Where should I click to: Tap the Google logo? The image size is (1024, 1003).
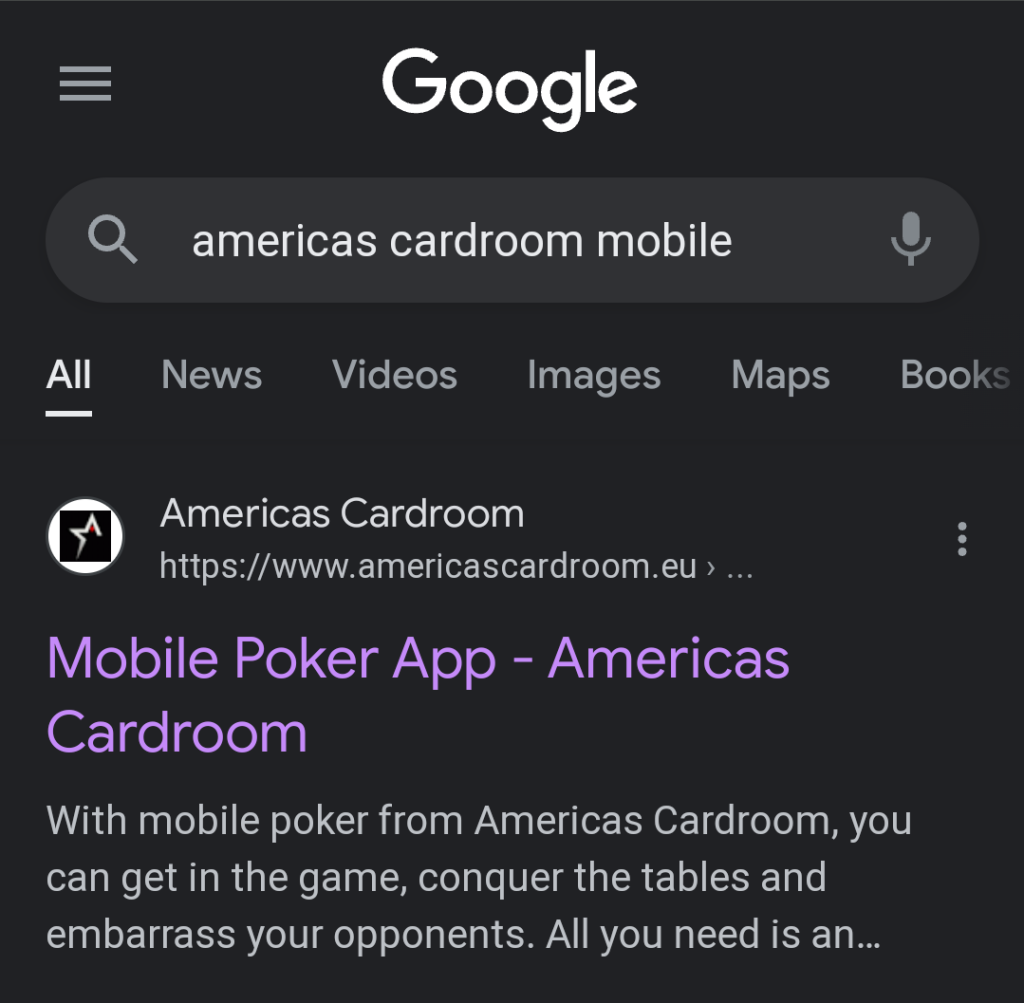point(510,88)
